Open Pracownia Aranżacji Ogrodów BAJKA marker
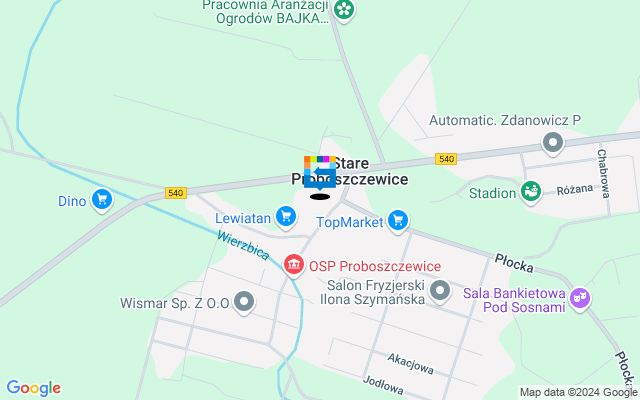This screenshot has height=400, width=640. point(344,11)
